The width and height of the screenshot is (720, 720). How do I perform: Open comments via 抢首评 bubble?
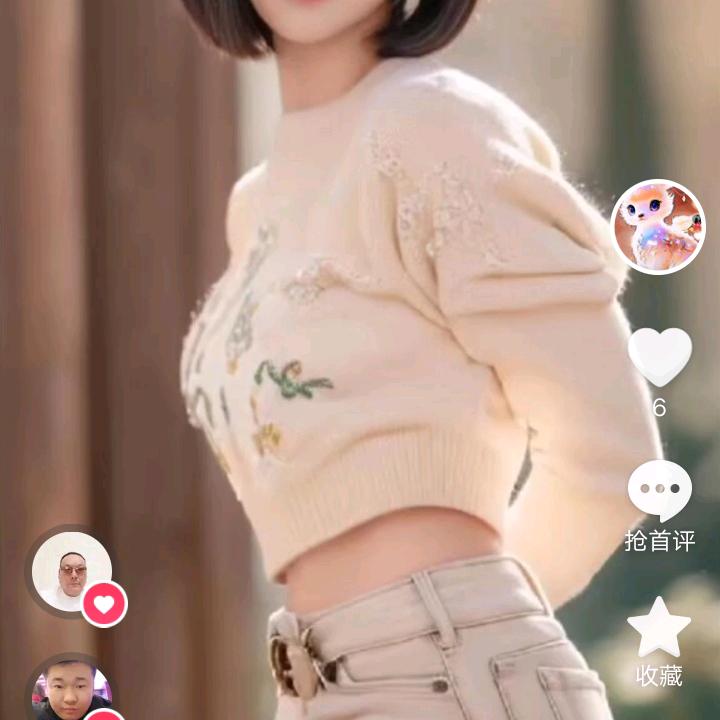(660, 490)
